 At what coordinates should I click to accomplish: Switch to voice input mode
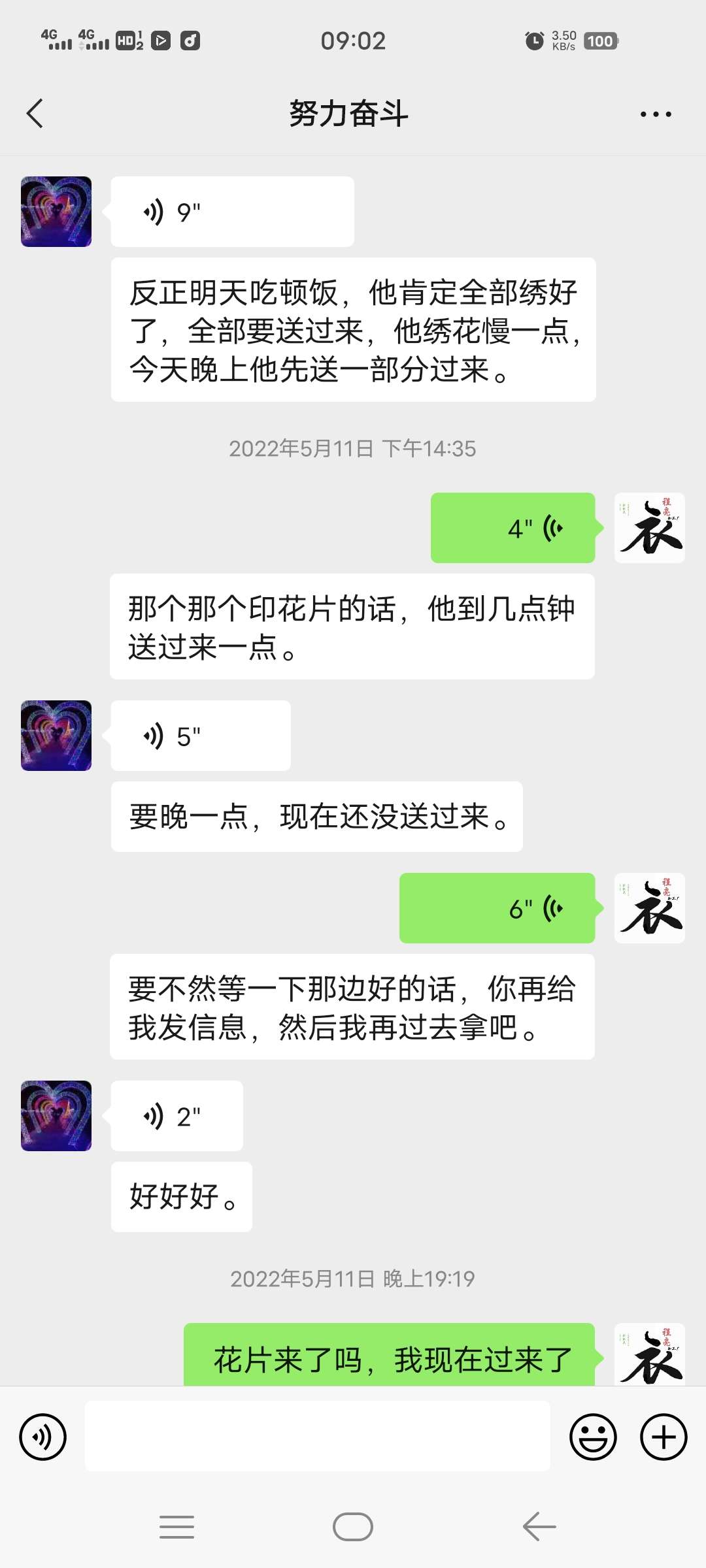tap(43, 1437)
